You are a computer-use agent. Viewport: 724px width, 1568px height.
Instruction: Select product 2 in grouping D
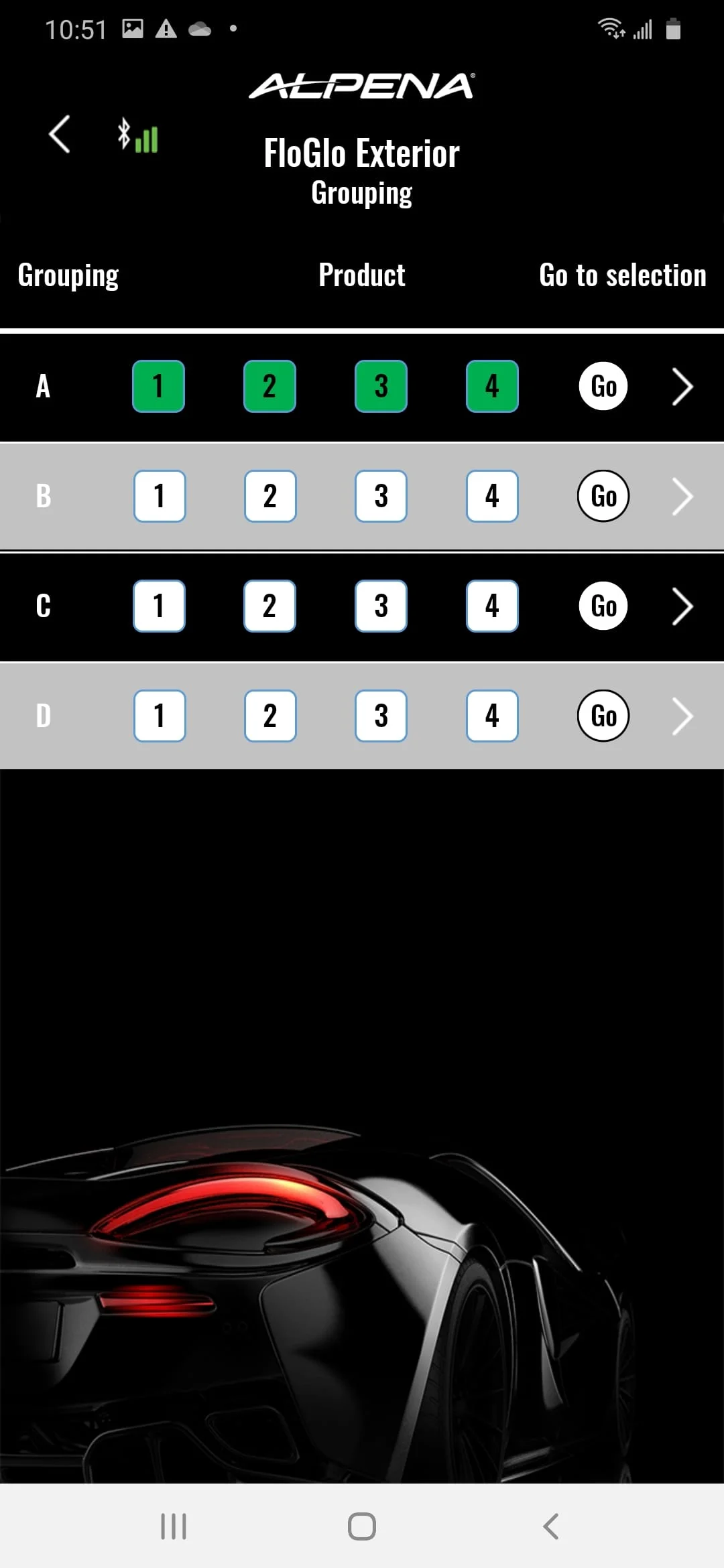pyautogui.click(x=270, y=716)
